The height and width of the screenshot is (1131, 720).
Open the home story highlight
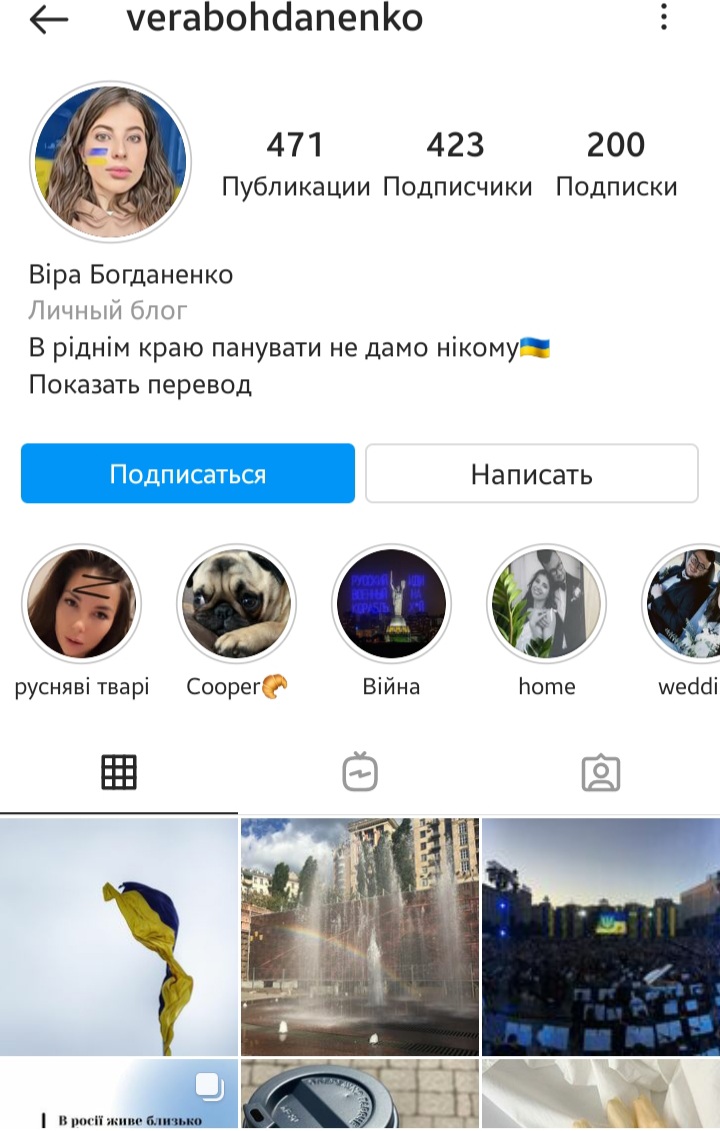click(x=546, y=605)
